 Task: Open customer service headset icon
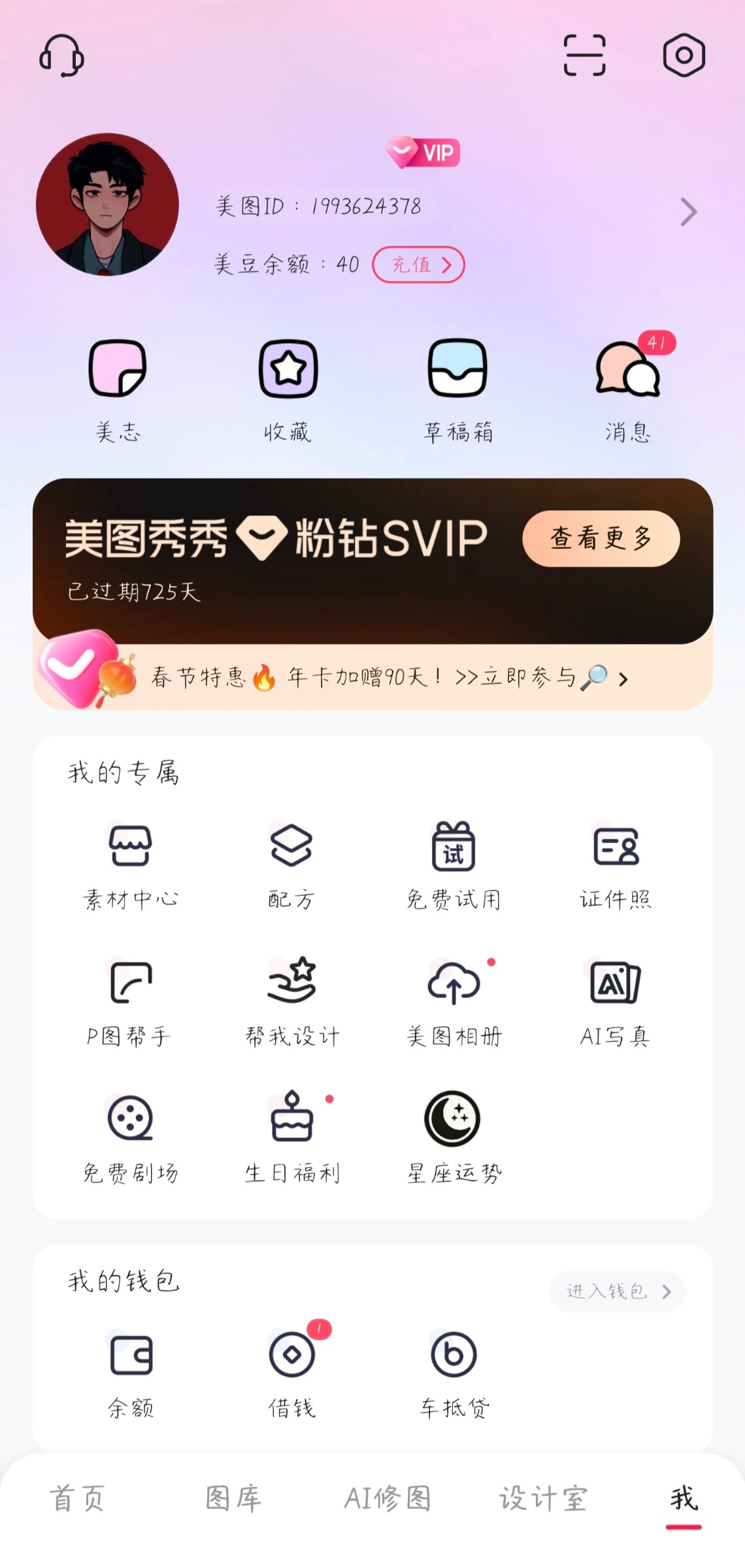click(62, 56)
